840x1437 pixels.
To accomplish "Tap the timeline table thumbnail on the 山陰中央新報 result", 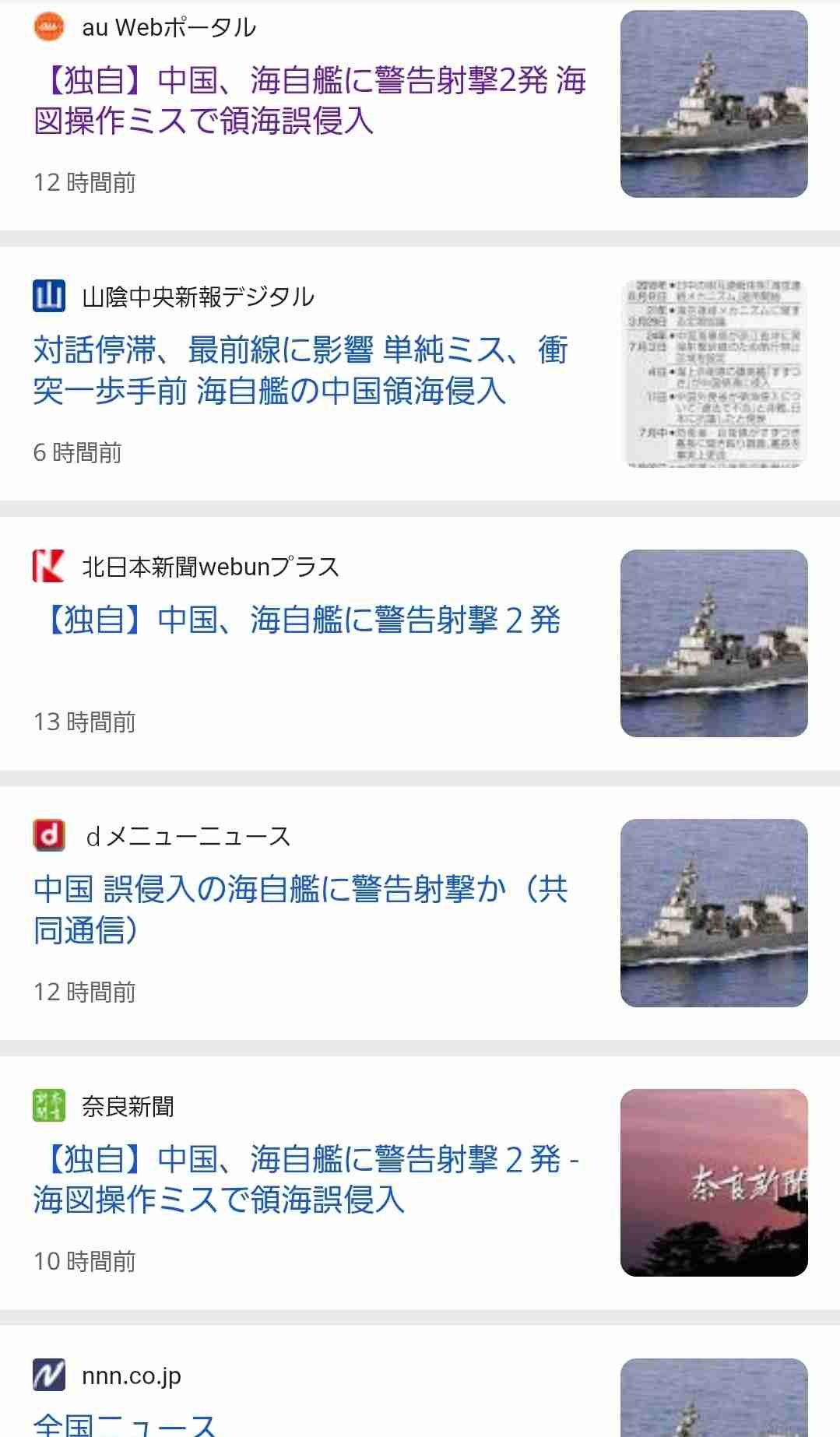I will point(713,374).
